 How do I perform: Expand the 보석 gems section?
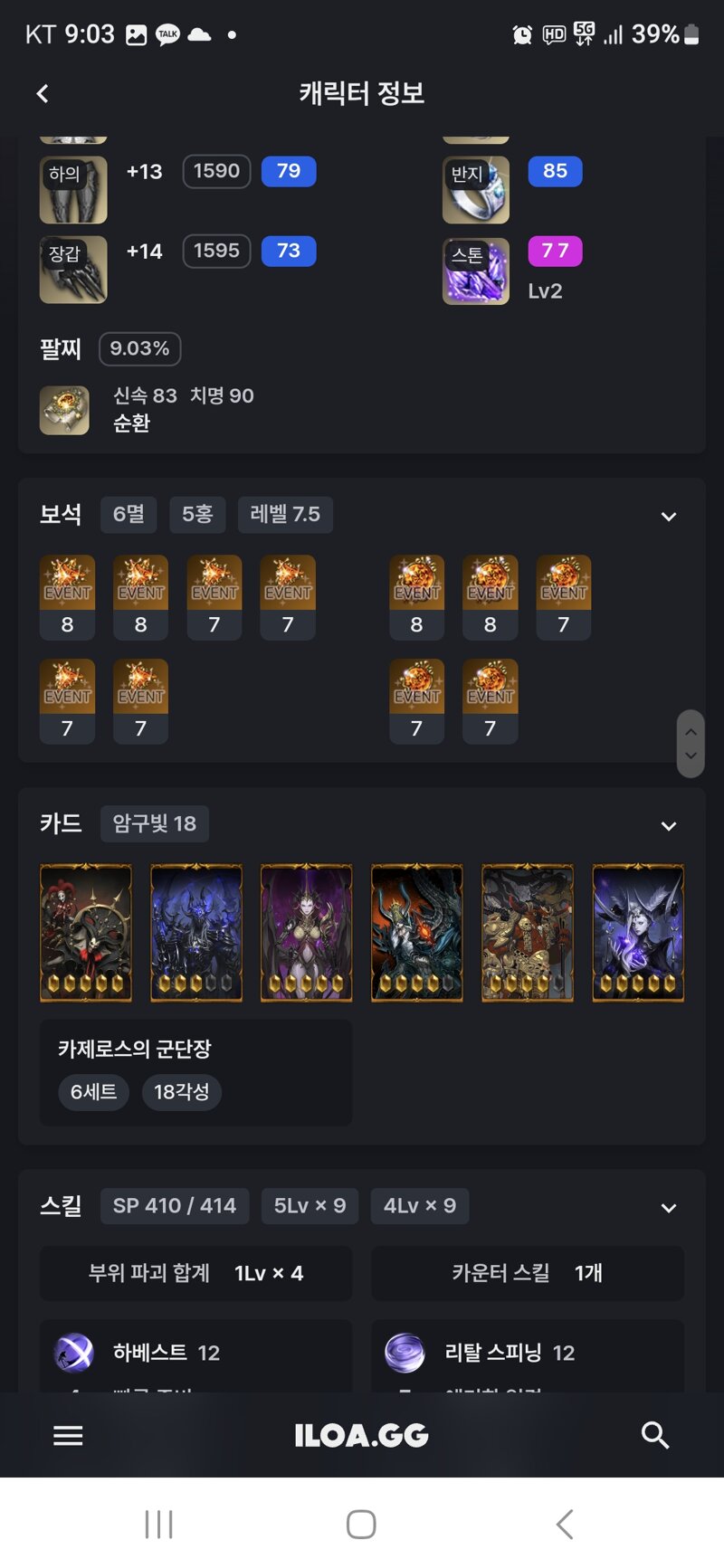(x=669, y=517)
